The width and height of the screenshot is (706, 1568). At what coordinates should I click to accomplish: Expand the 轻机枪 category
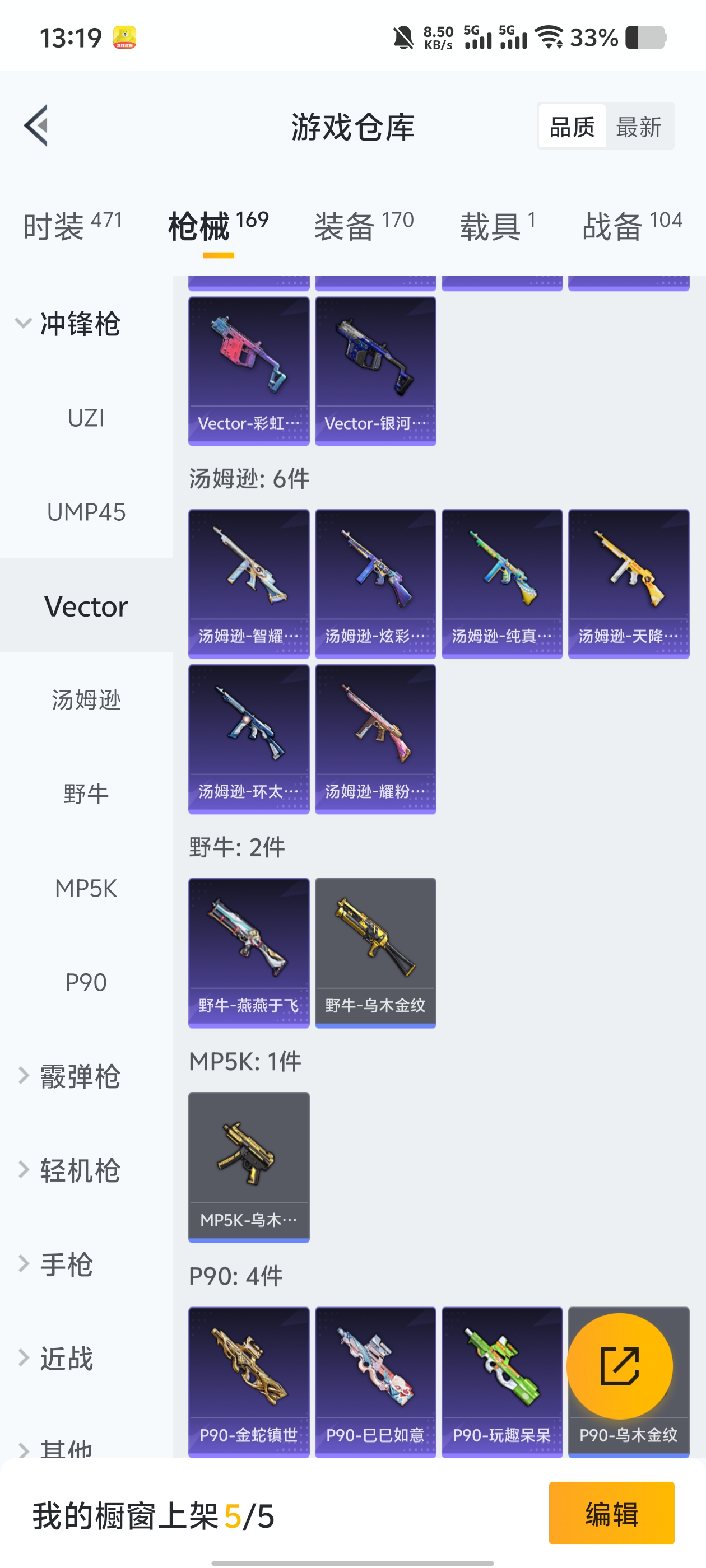pyautogui.click(x=68, y=1170)
